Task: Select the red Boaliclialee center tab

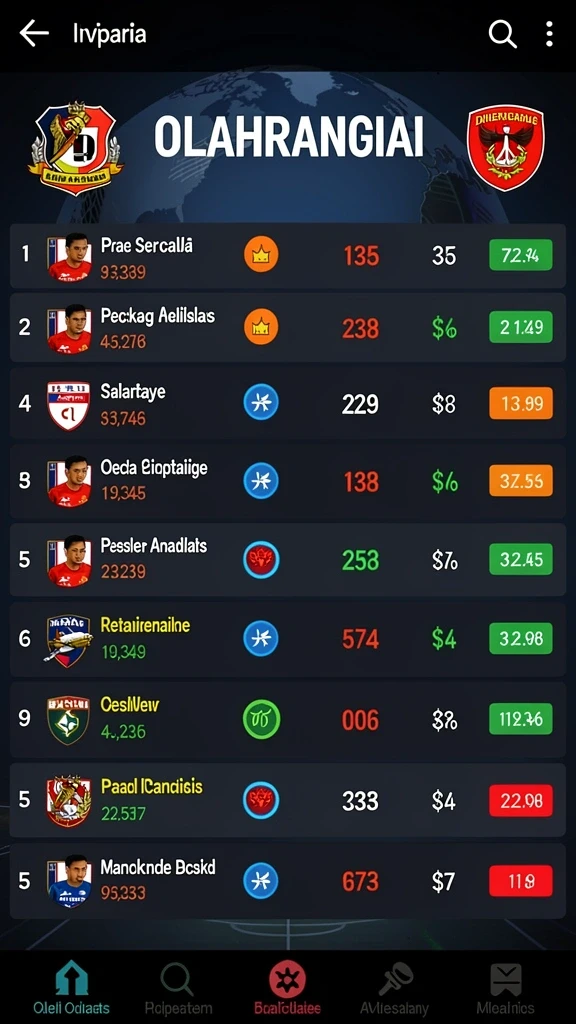Action: pos(287,988)
